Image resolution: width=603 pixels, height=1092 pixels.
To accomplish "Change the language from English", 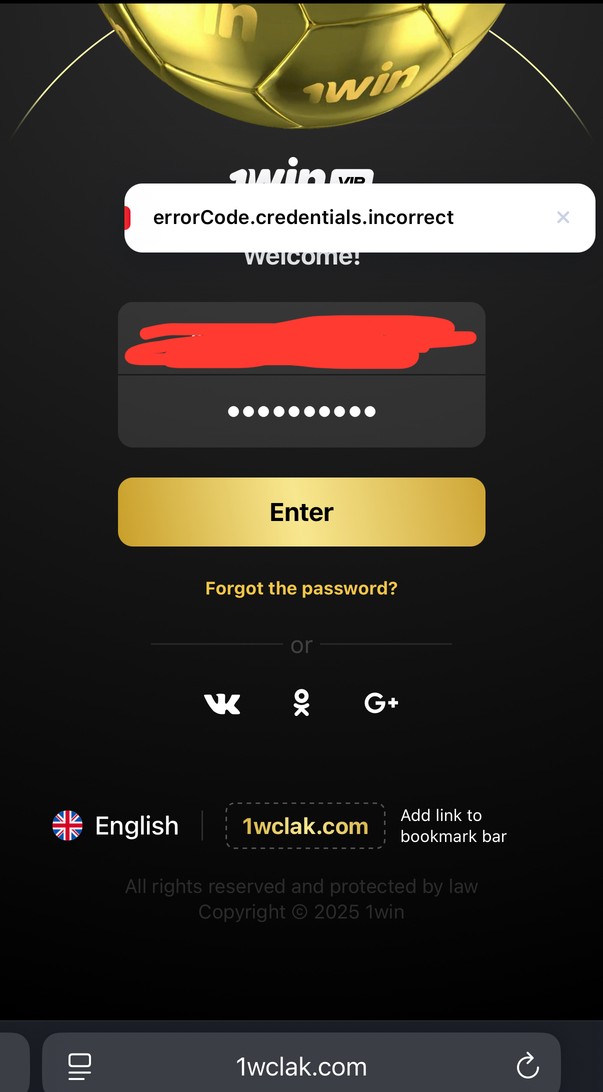I will [x=116, y=826].
